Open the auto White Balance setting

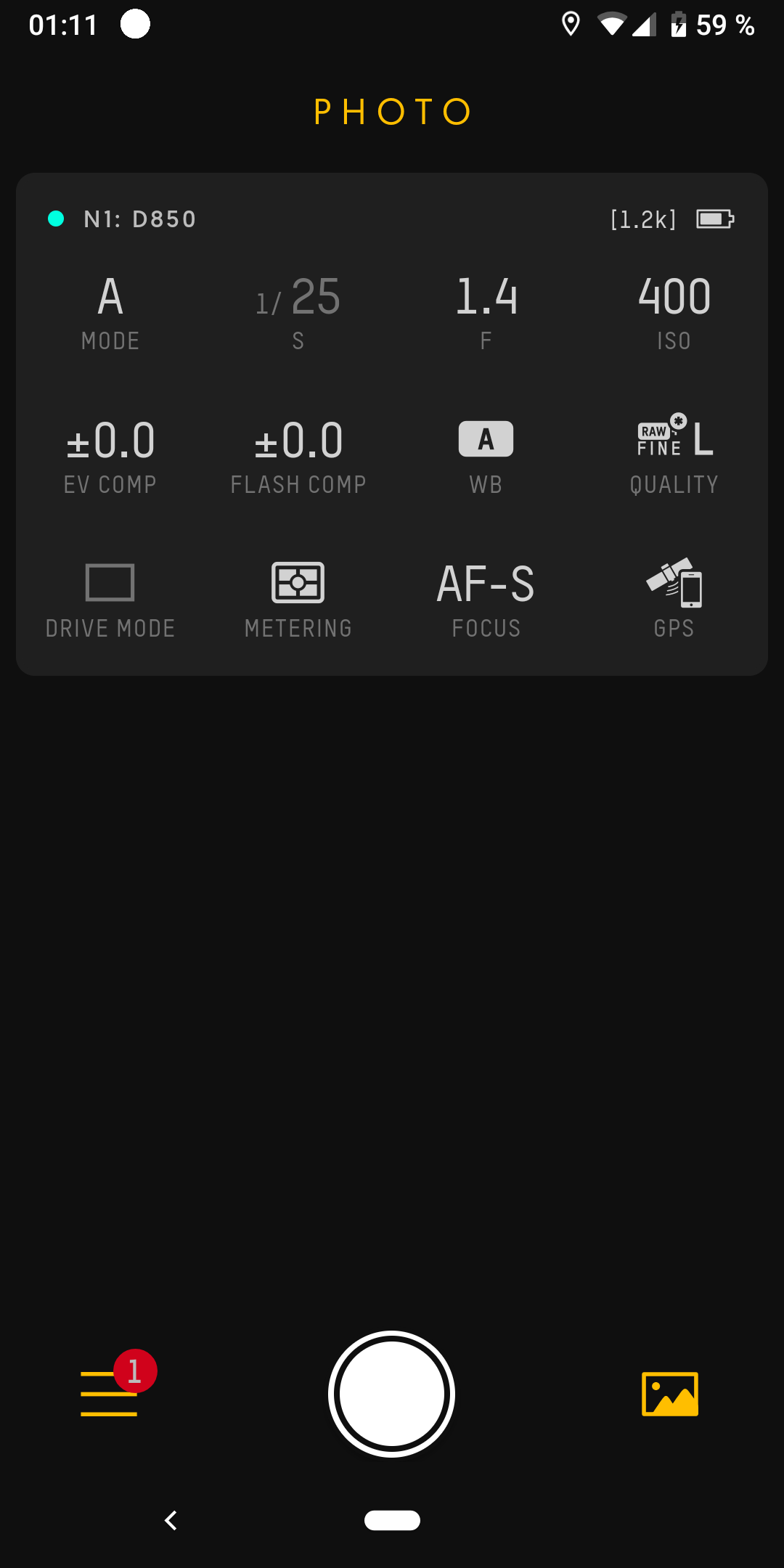(x=486, y=438)
